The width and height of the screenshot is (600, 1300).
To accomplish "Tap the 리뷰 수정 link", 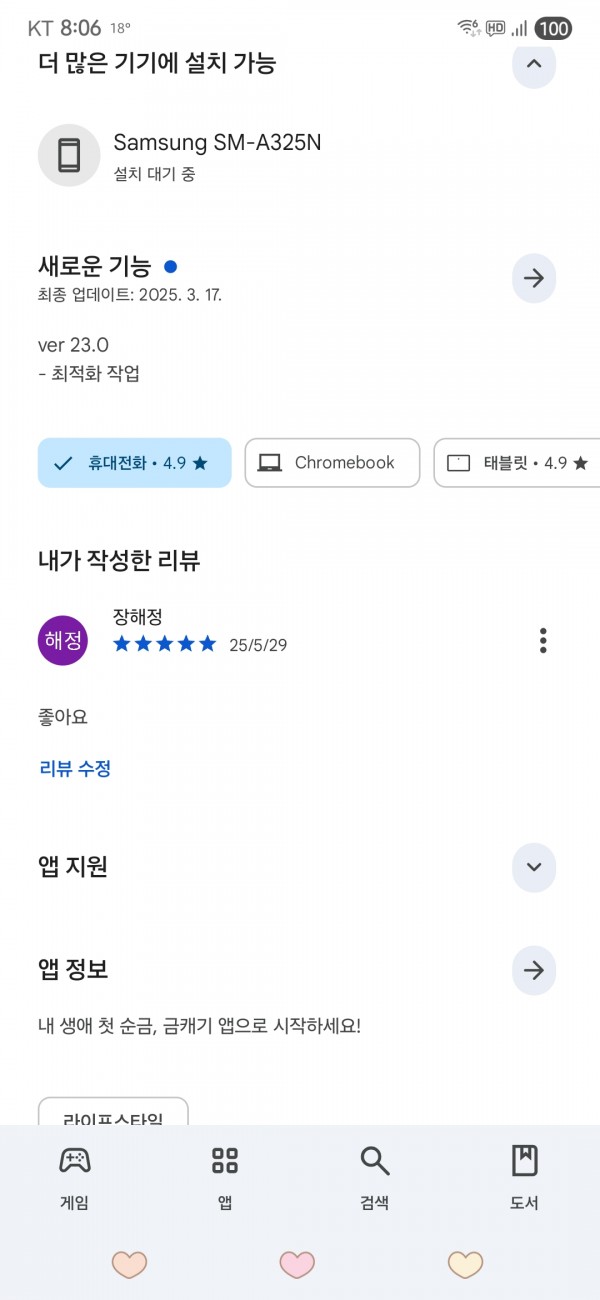I will click(75, 768).
